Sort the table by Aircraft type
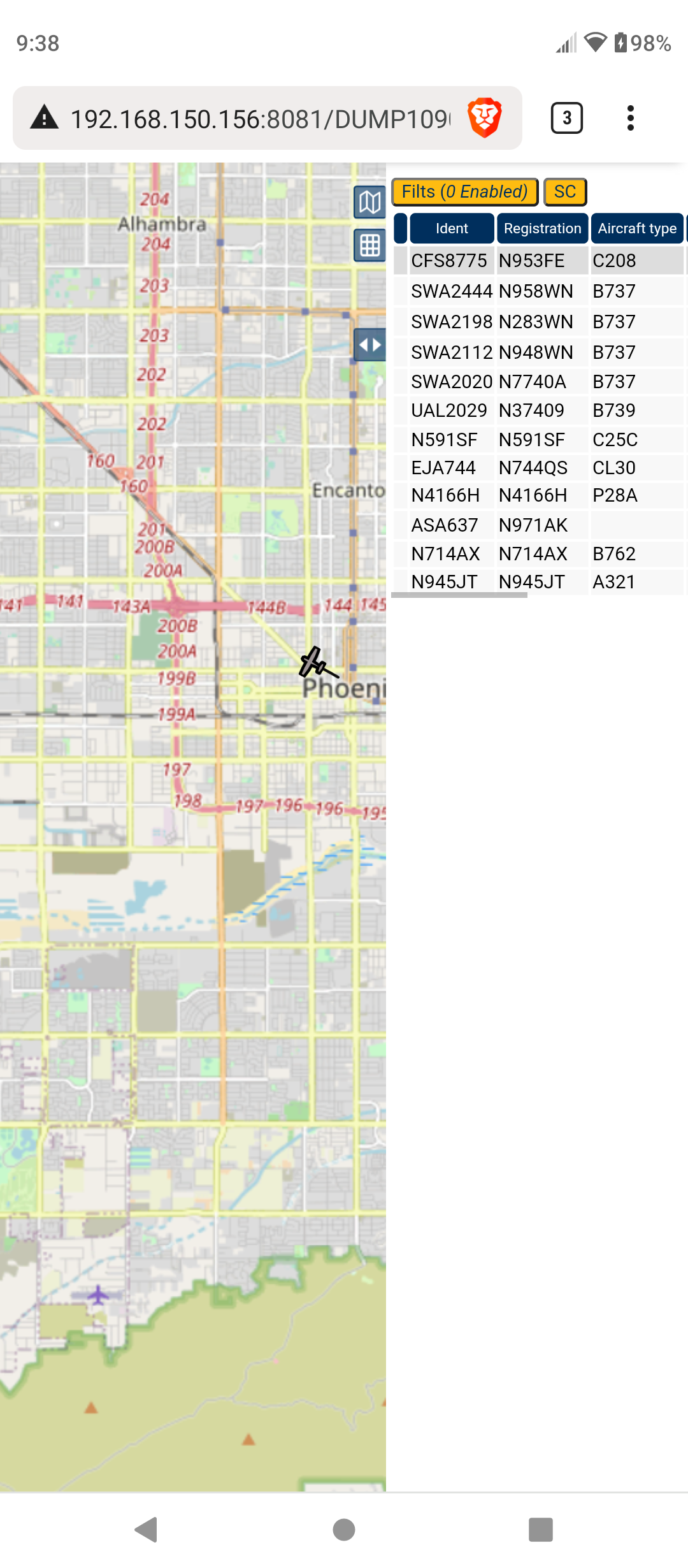Screen dimensions: 688x1568 coord(637,228)
